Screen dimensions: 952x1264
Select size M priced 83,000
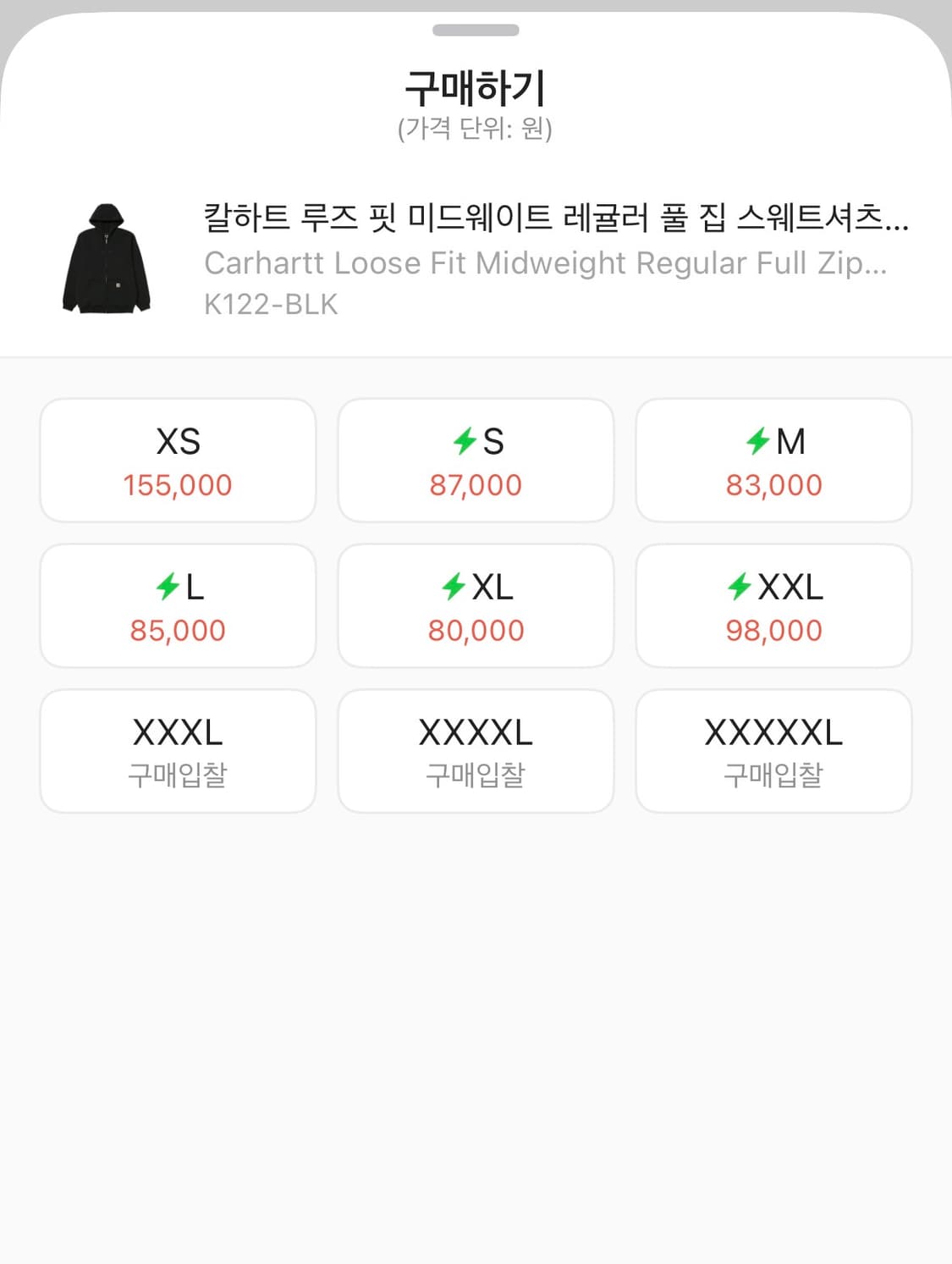[x=774, y=459]
